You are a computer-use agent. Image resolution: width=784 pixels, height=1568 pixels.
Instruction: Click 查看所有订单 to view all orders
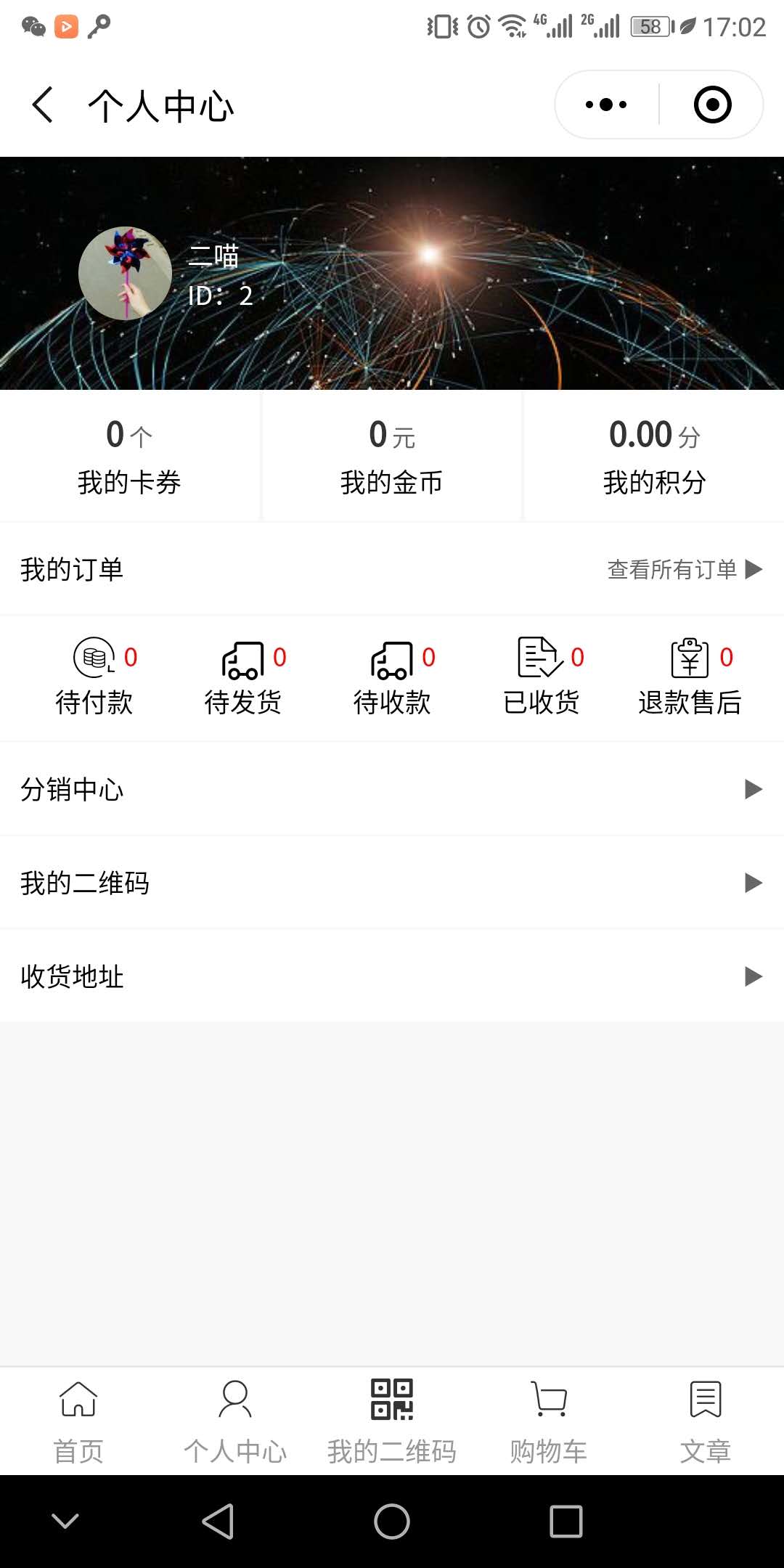679,571
